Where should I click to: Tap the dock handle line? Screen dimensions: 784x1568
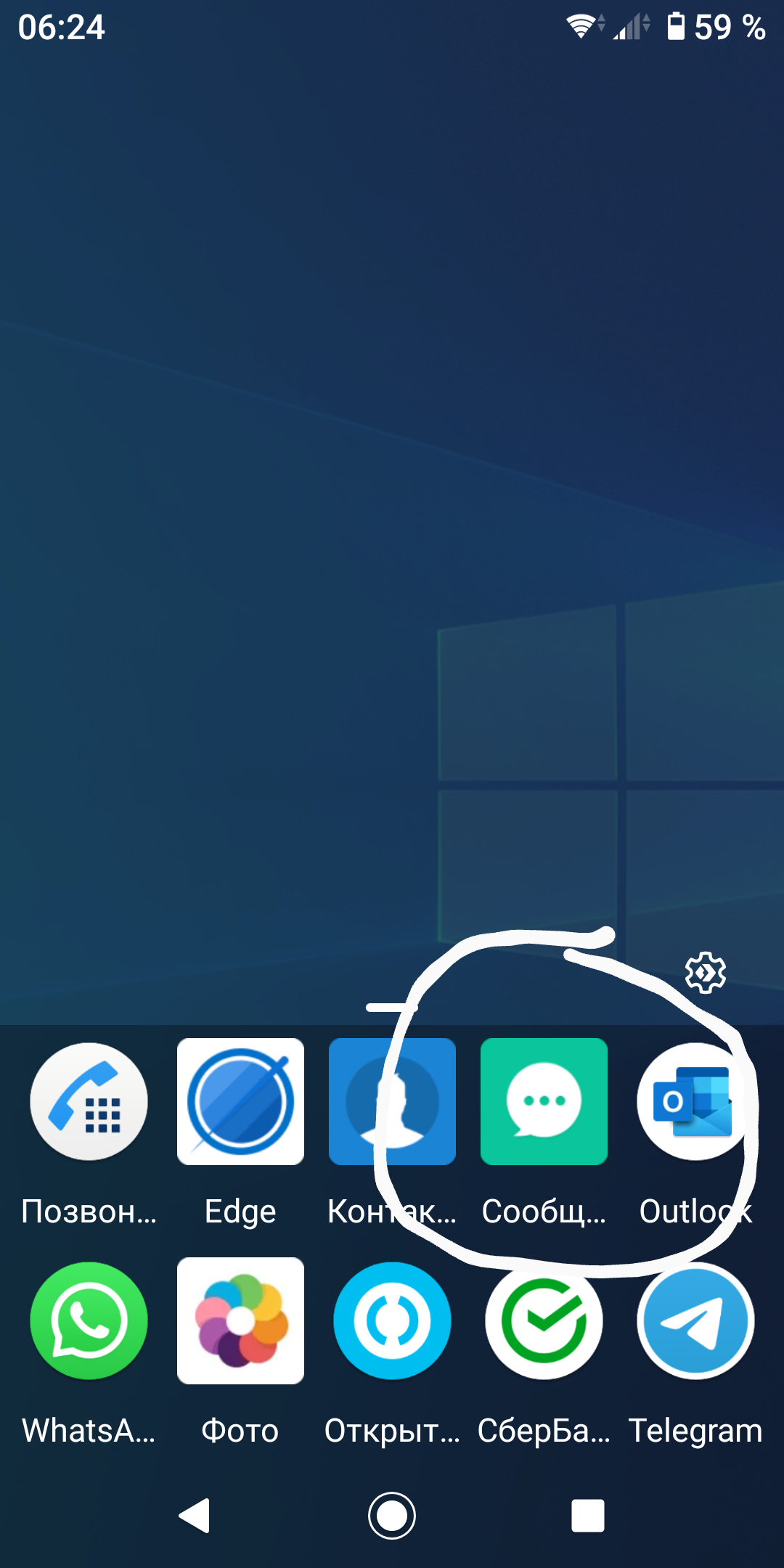pyautogui.click(x=392, y=1008)
